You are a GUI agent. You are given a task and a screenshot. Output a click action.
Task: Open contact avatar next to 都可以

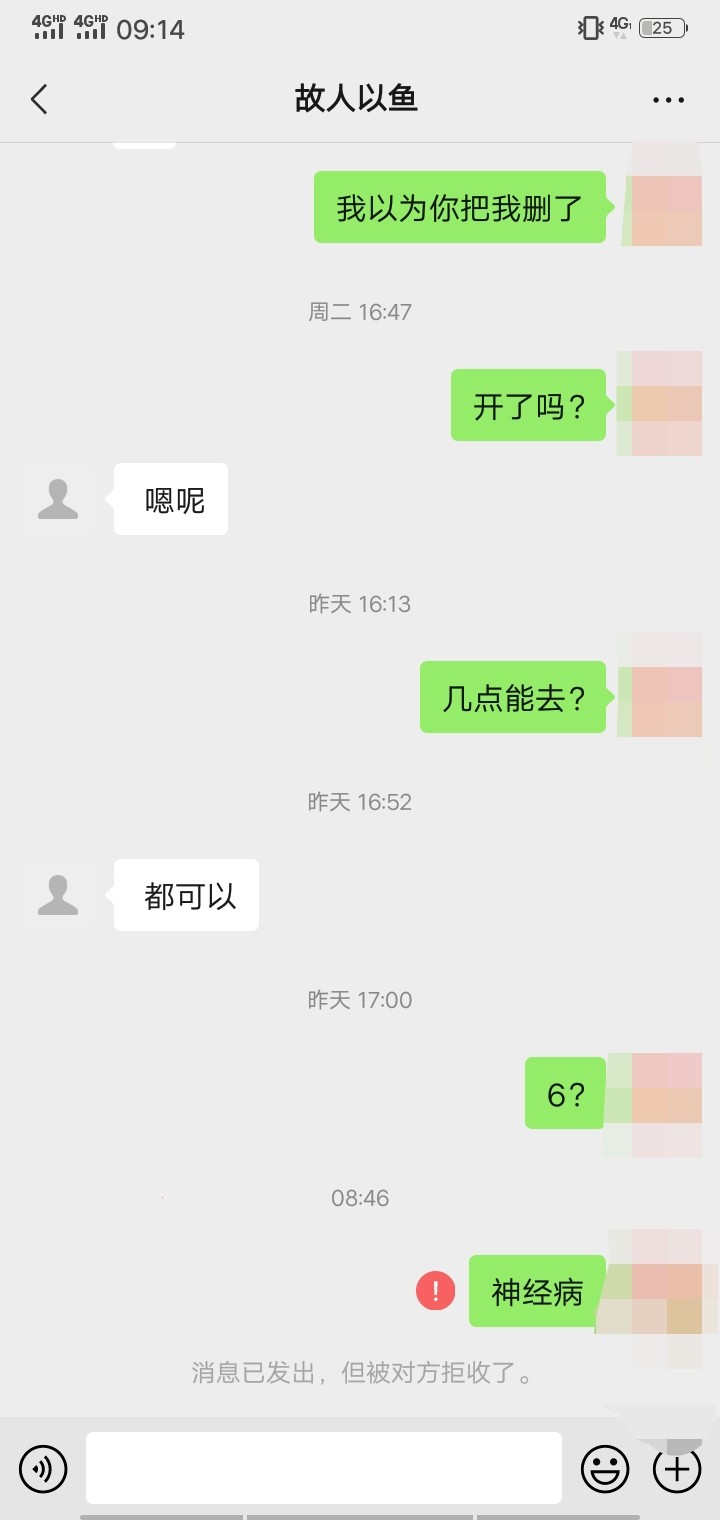pyautogui.click(x=58, y=895)
